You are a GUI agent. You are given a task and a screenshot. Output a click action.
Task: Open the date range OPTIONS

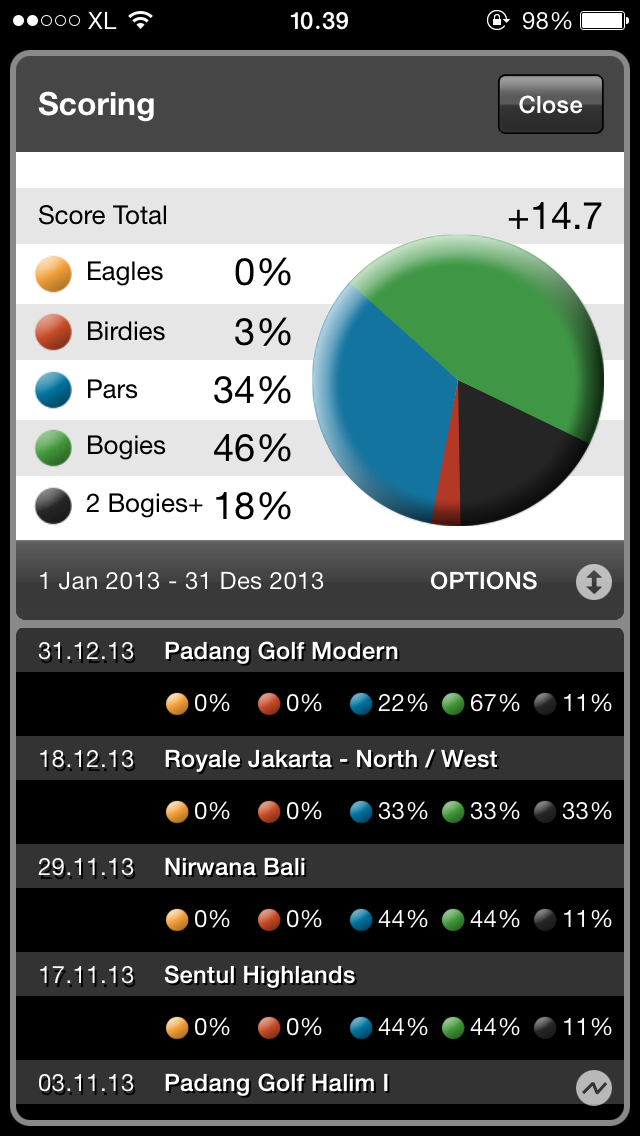pos(483,581)
